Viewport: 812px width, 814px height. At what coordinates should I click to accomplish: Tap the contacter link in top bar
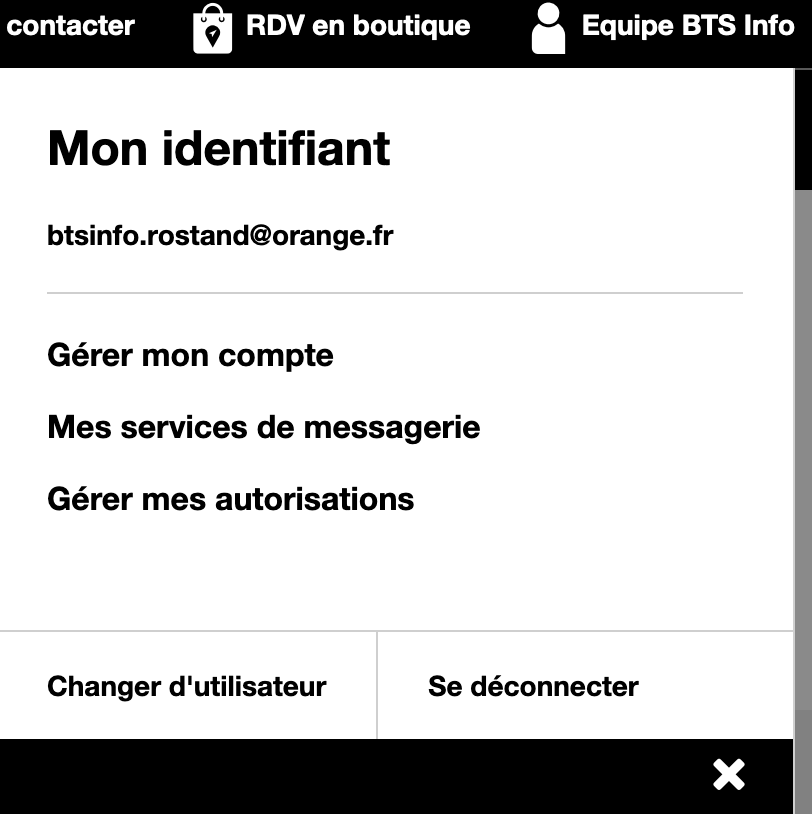pyautogui.click(x=68, y=26)
